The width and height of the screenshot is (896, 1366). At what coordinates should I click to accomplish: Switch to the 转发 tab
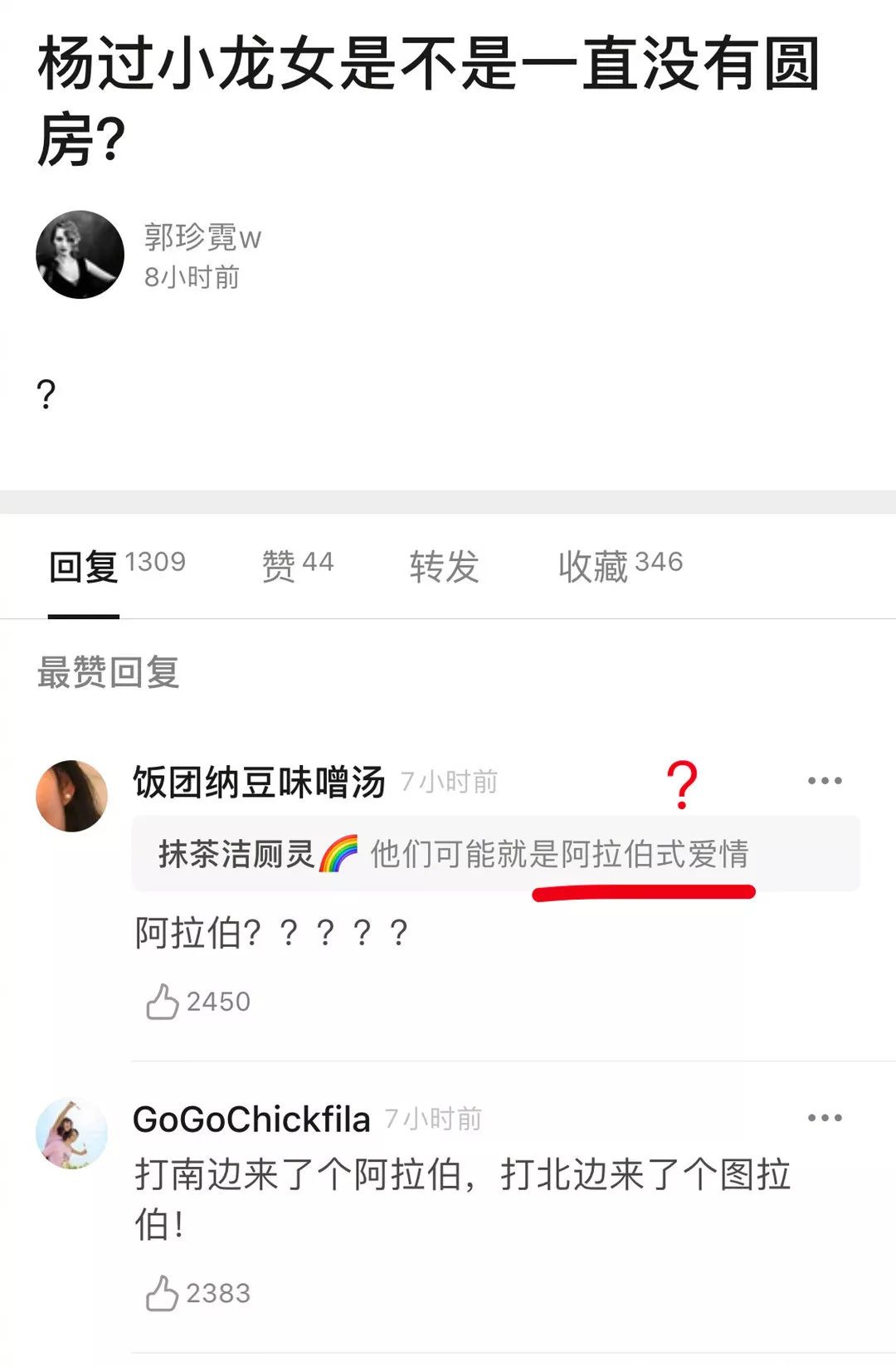[444, 566]
